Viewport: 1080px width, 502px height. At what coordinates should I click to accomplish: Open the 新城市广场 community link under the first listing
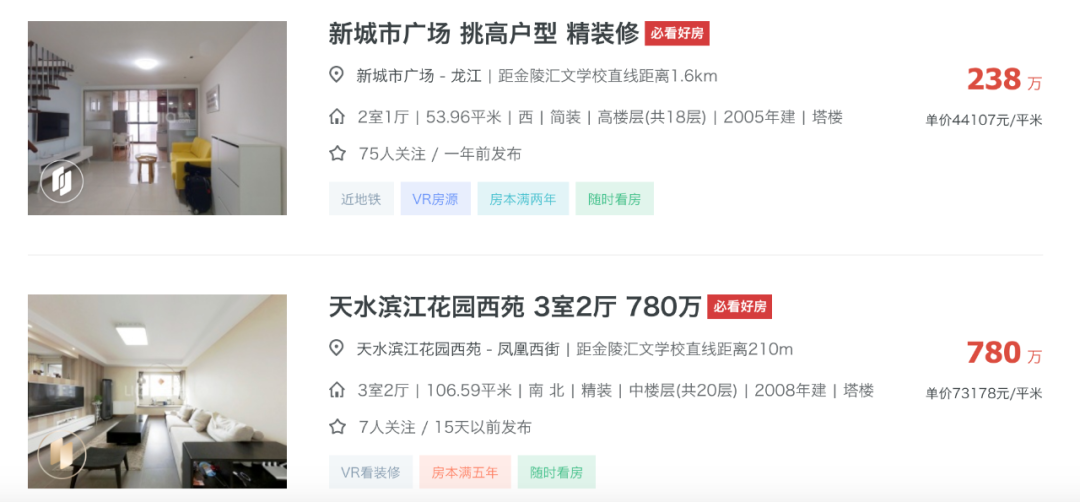tap(395, 76)
